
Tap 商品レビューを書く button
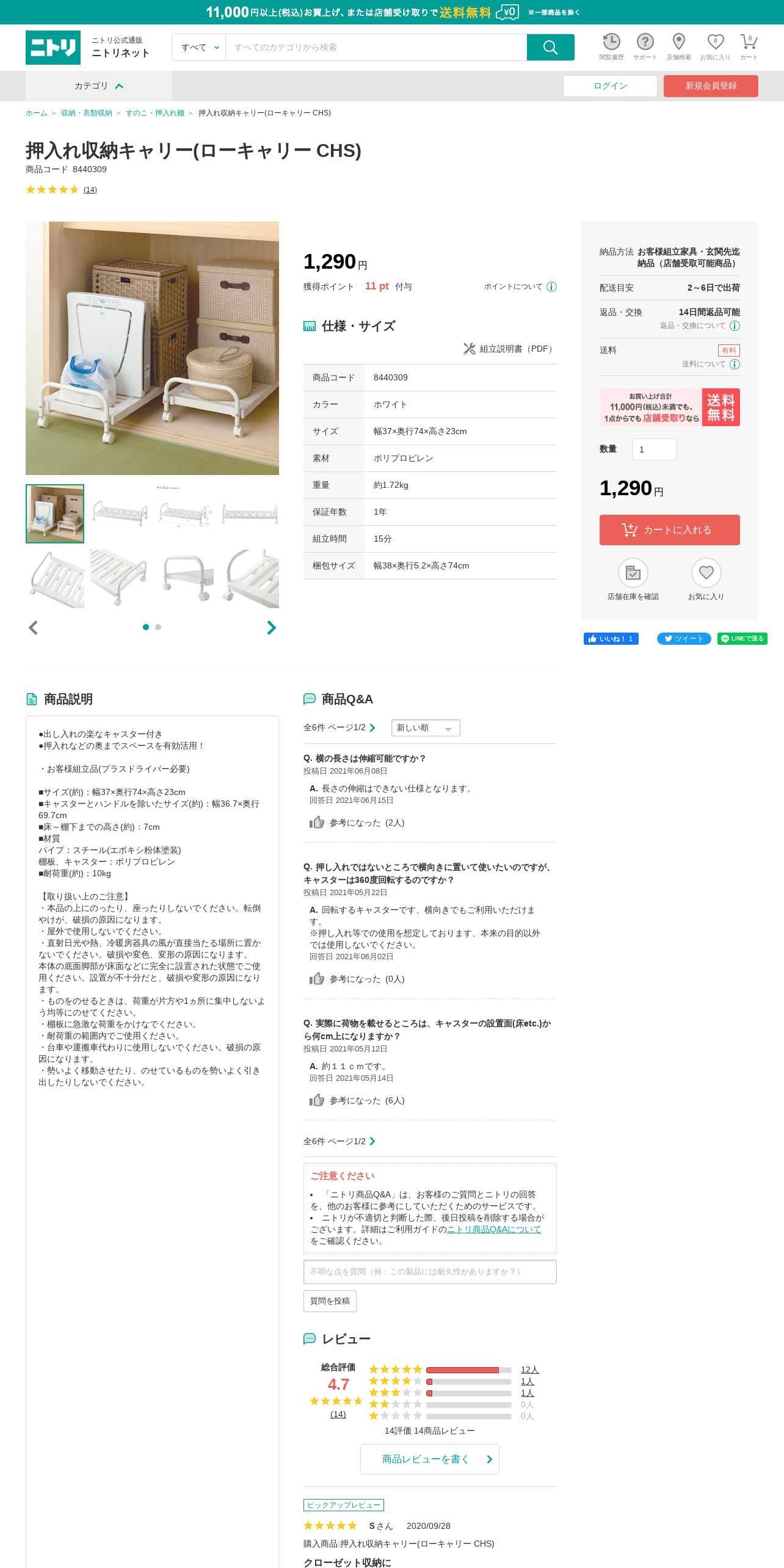[x=429, y=1459]
